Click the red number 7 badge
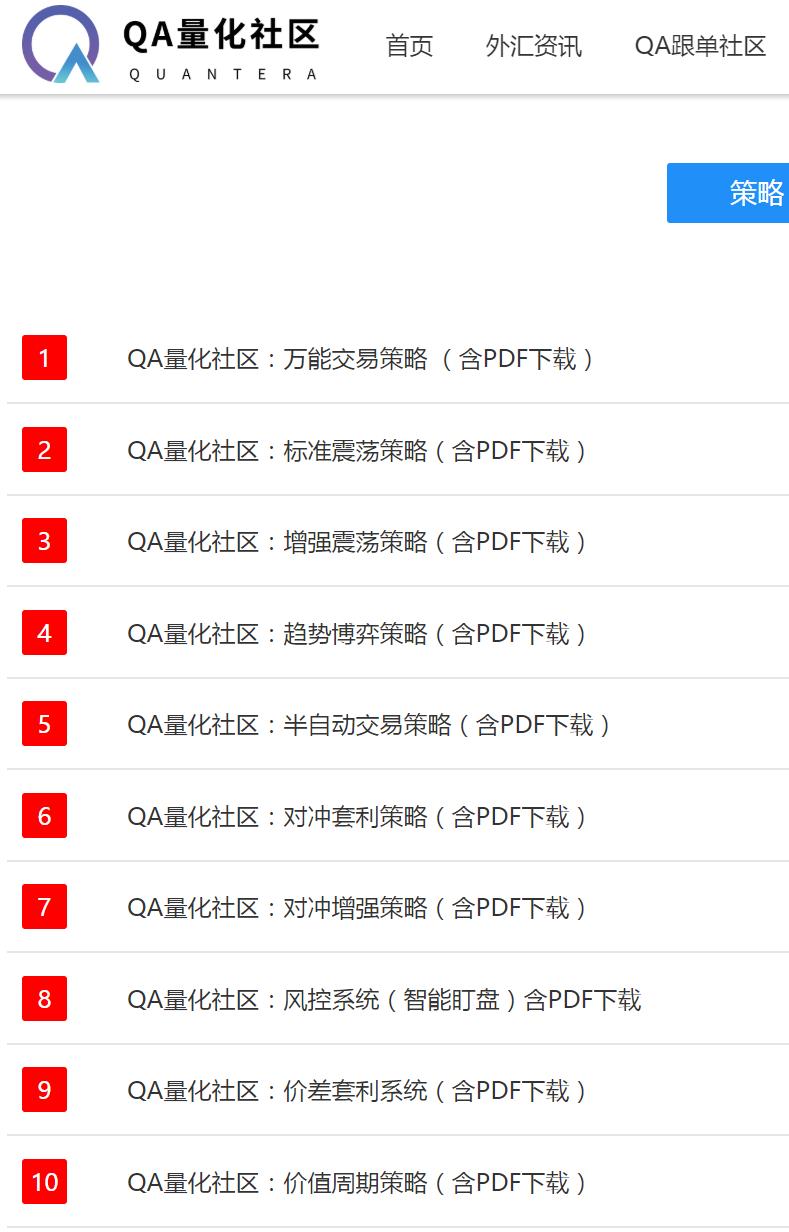Screen dimensions: 789x1232 (43, 908)
